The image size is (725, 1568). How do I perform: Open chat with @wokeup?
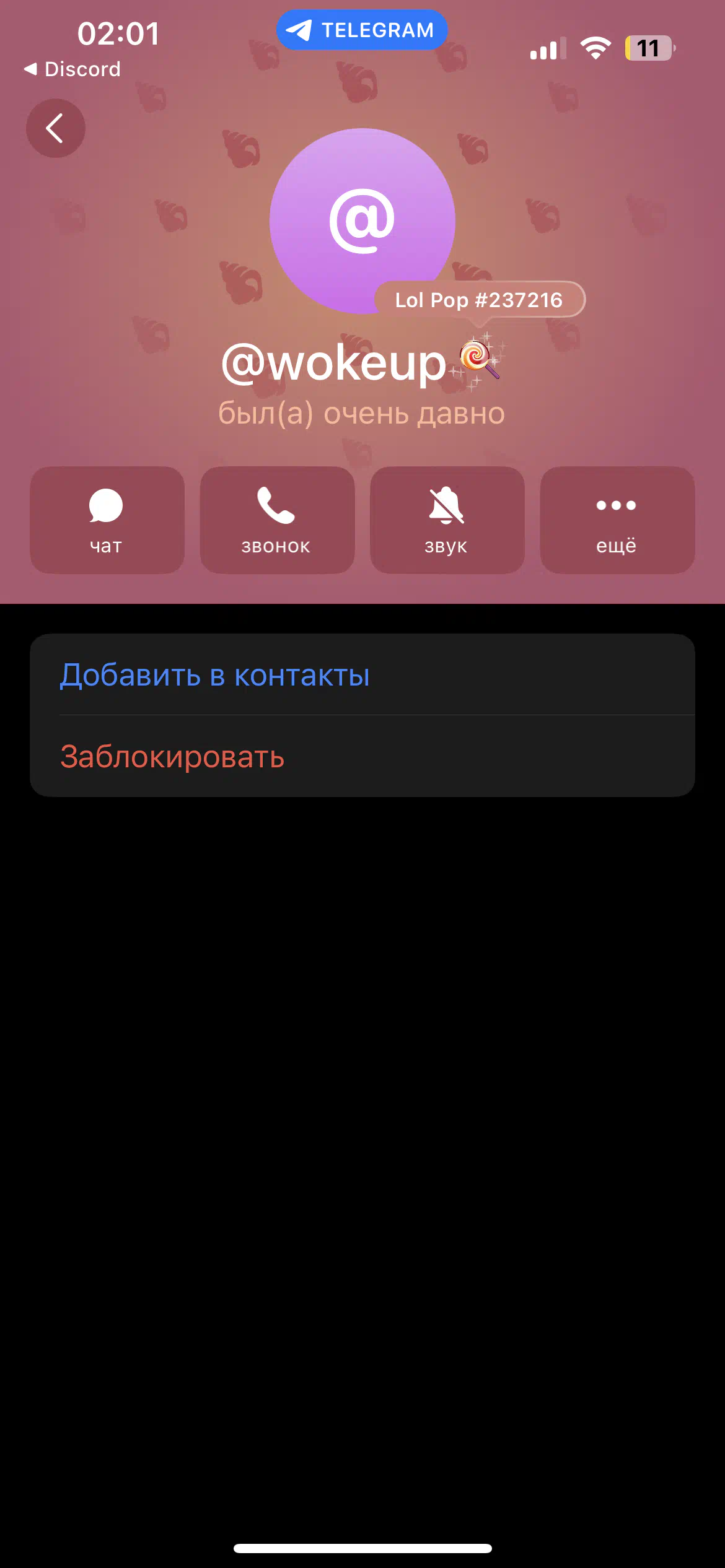(107, 520)
